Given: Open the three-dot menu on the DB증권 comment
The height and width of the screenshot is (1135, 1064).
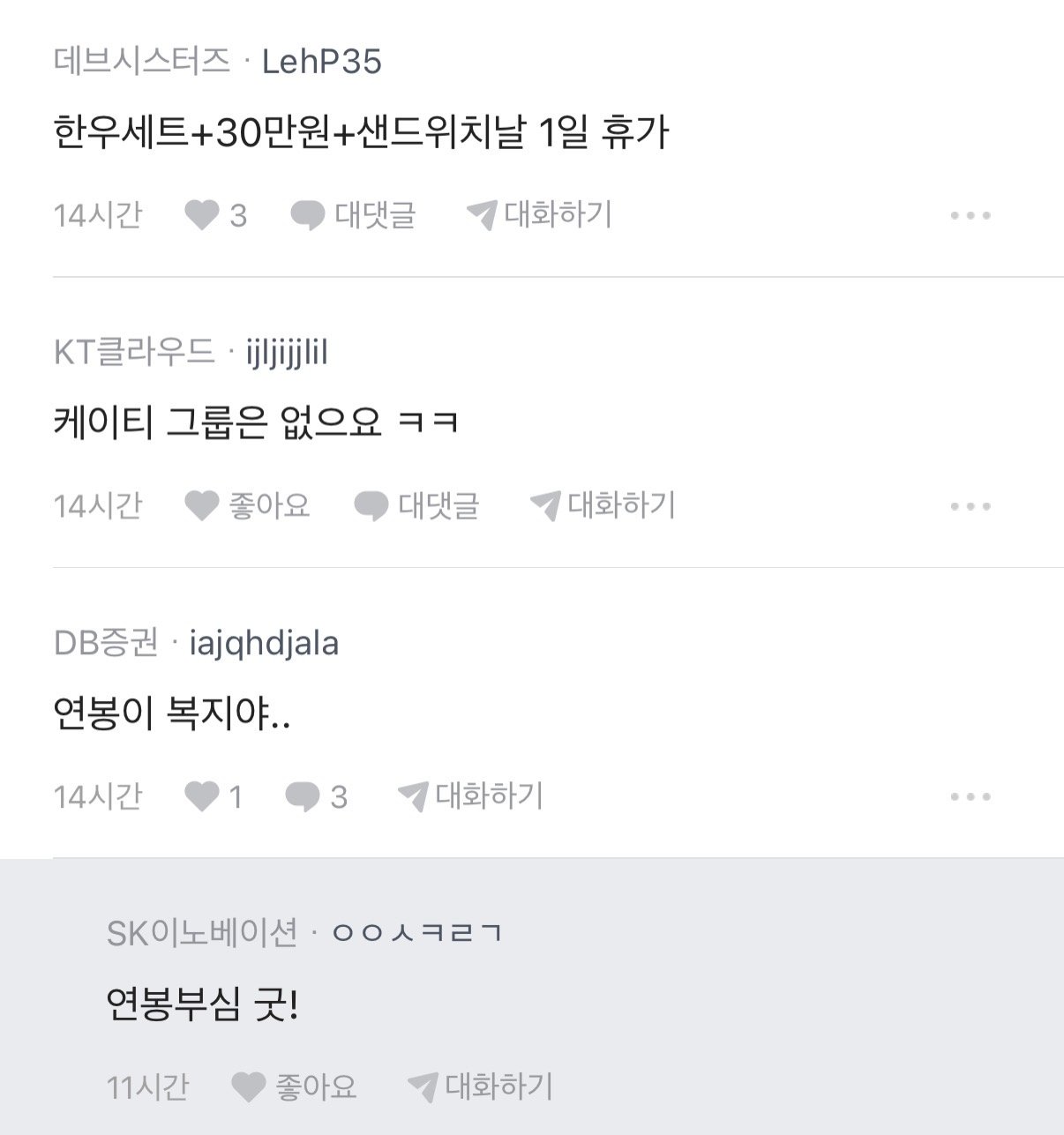Looking at the screenshot, I should [x=970, y=796].
